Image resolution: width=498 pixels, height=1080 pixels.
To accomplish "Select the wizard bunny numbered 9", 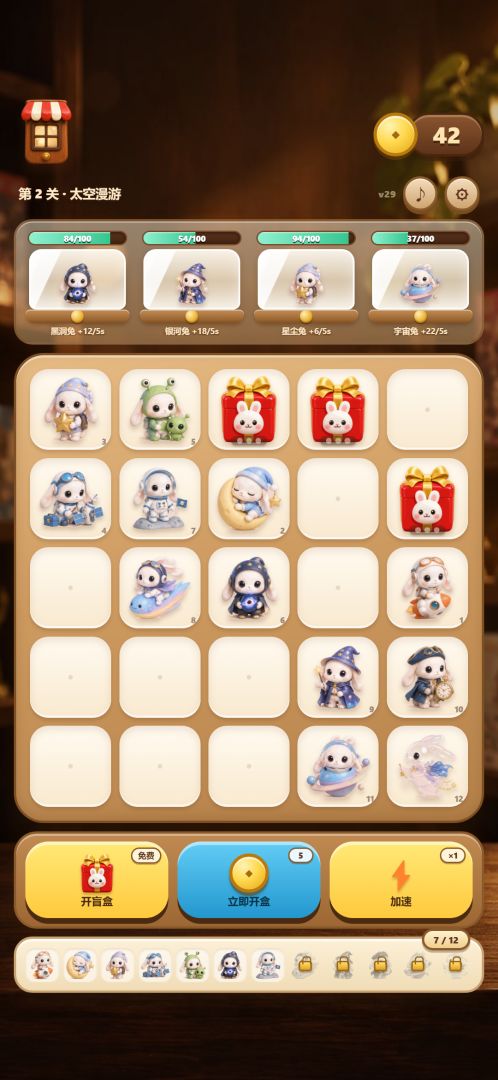I will (338, 677).
